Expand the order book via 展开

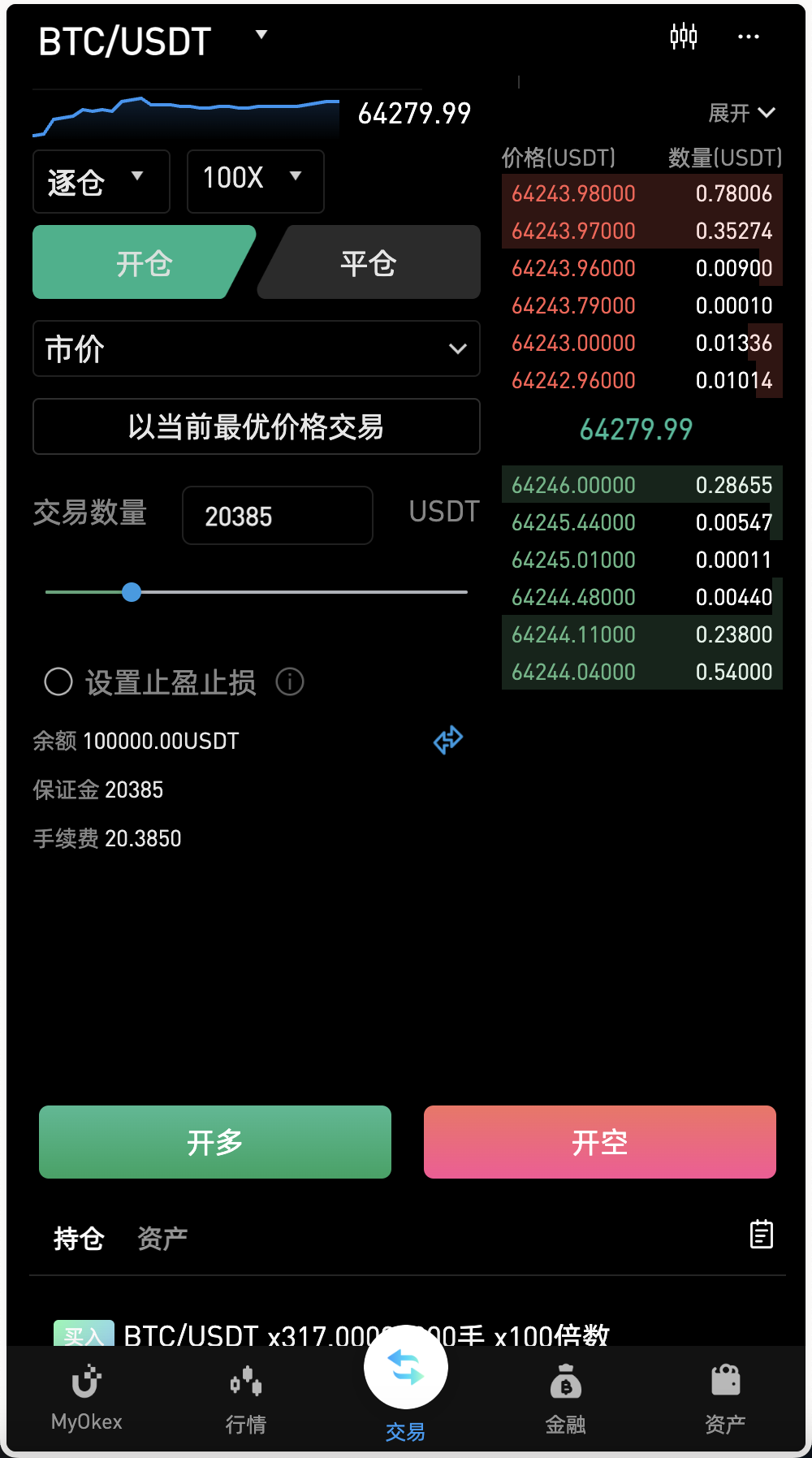coord(741,113)
